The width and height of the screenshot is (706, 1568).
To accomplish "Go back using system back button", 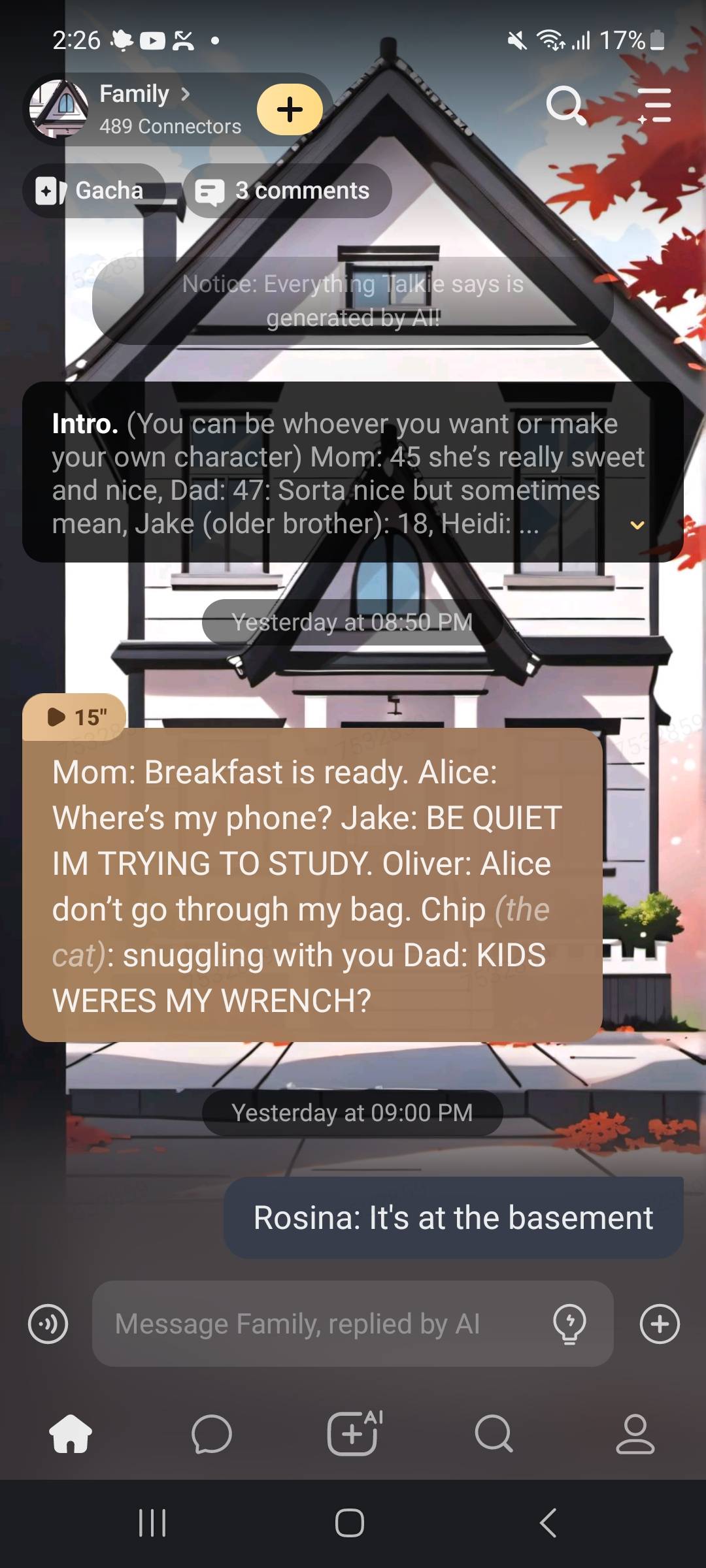I will (548, 1523).
